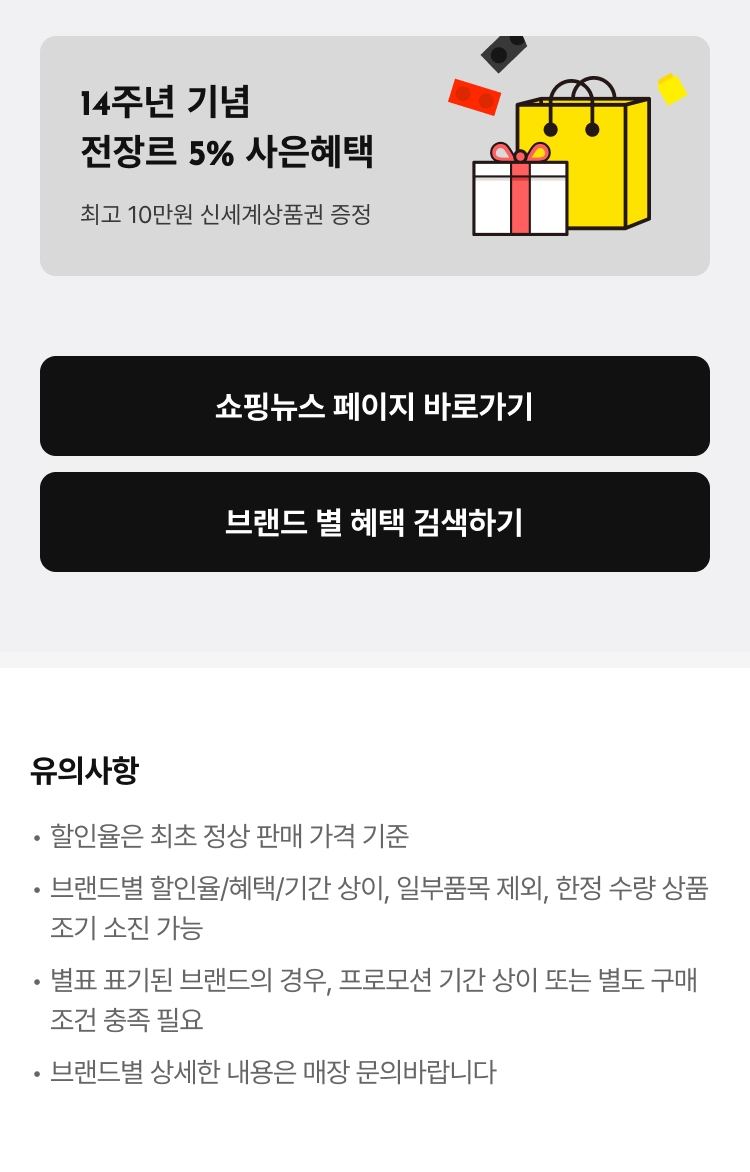Open the 14주년 기념 사은혜택 banner

[x=374, y=156]
